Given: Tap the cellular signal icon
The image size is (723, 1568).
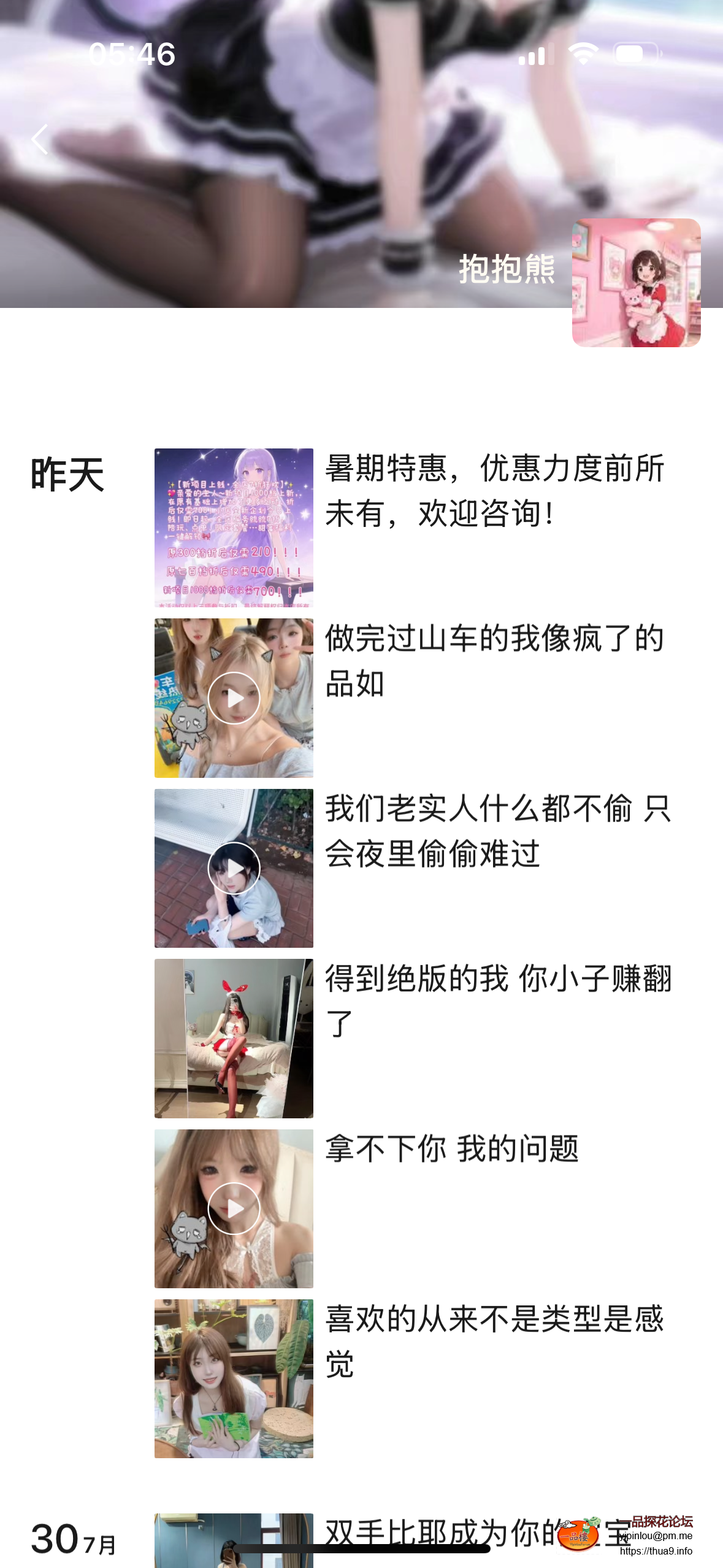Looking at the screenshot, I should click(535, 55).
